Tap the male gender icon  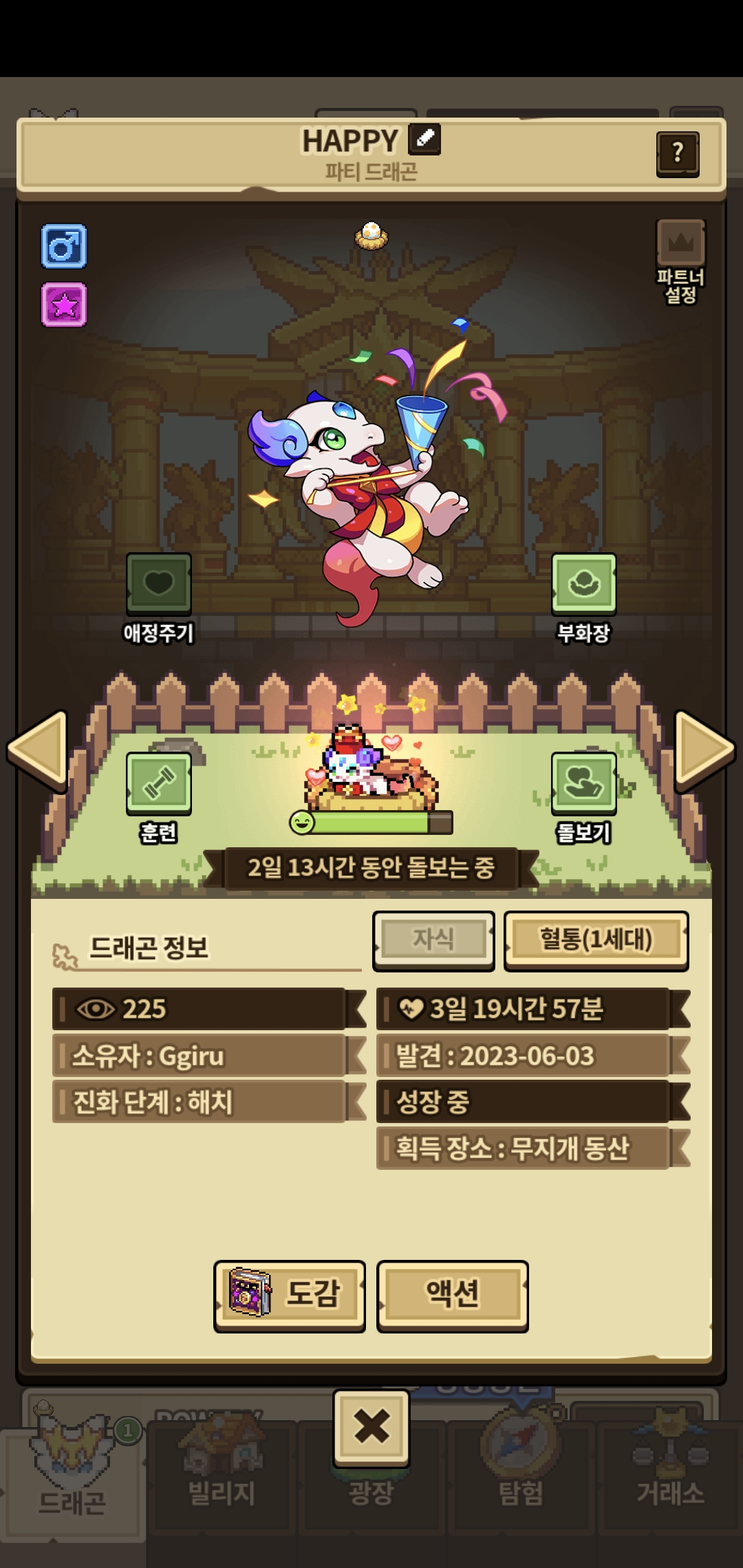(x=64, y=246)
